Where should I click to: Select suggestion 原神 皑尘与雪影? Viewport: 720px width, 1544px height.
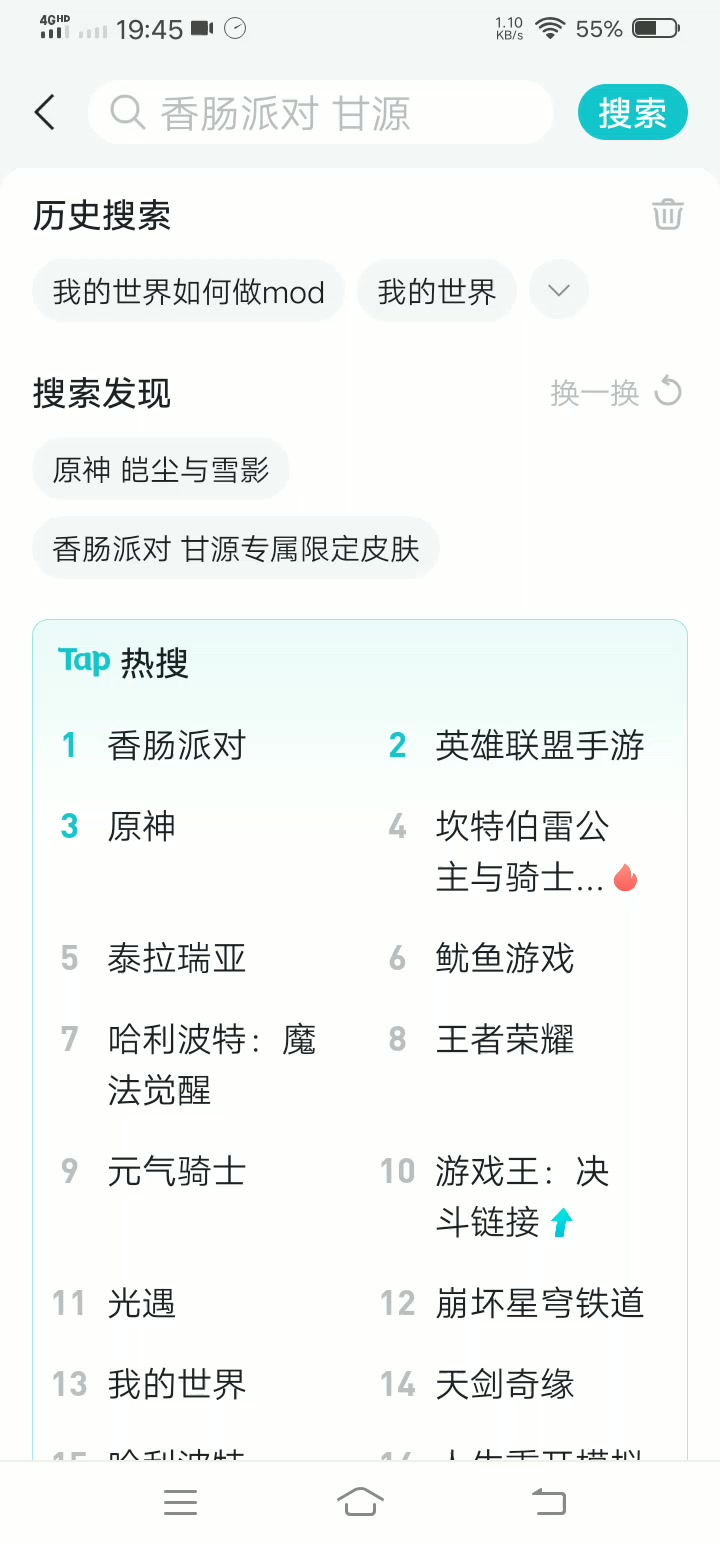coord(161,469)
